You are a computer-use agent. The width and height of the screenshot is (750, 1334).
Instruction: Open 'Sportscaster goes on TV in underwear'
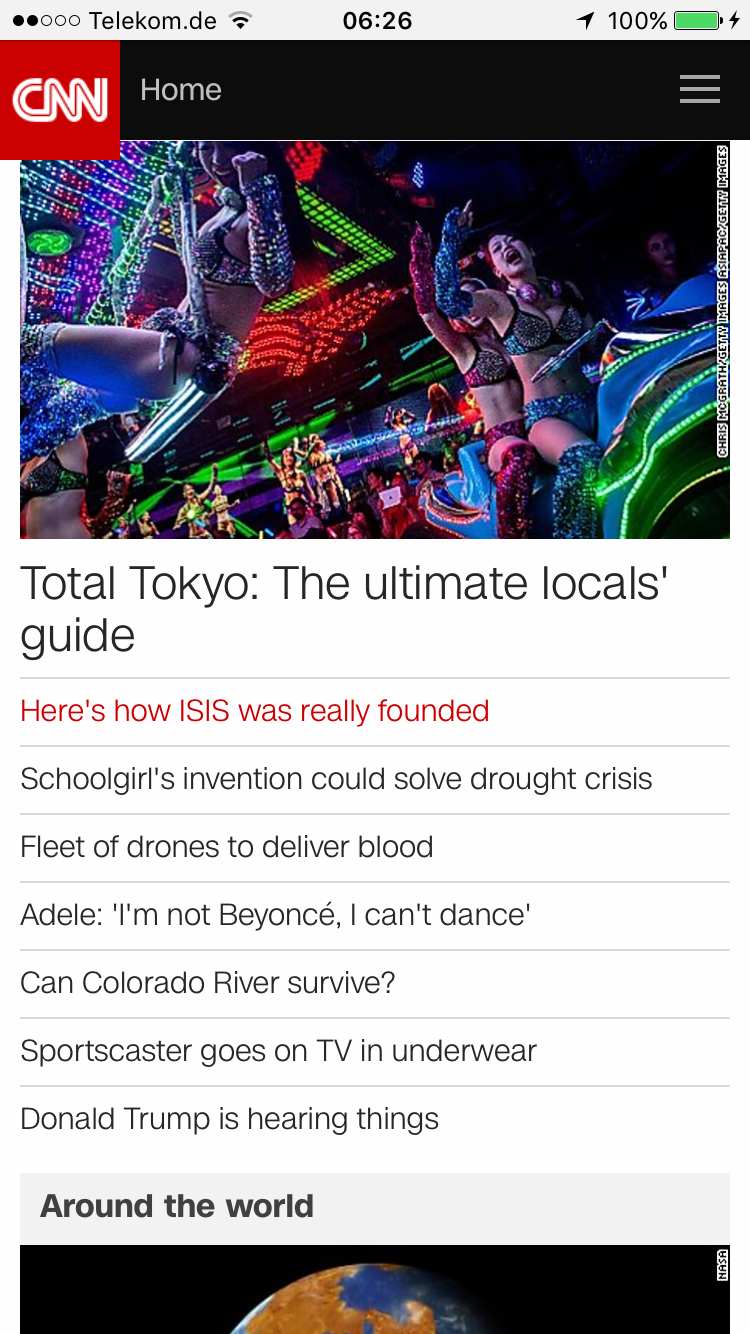278,1051
